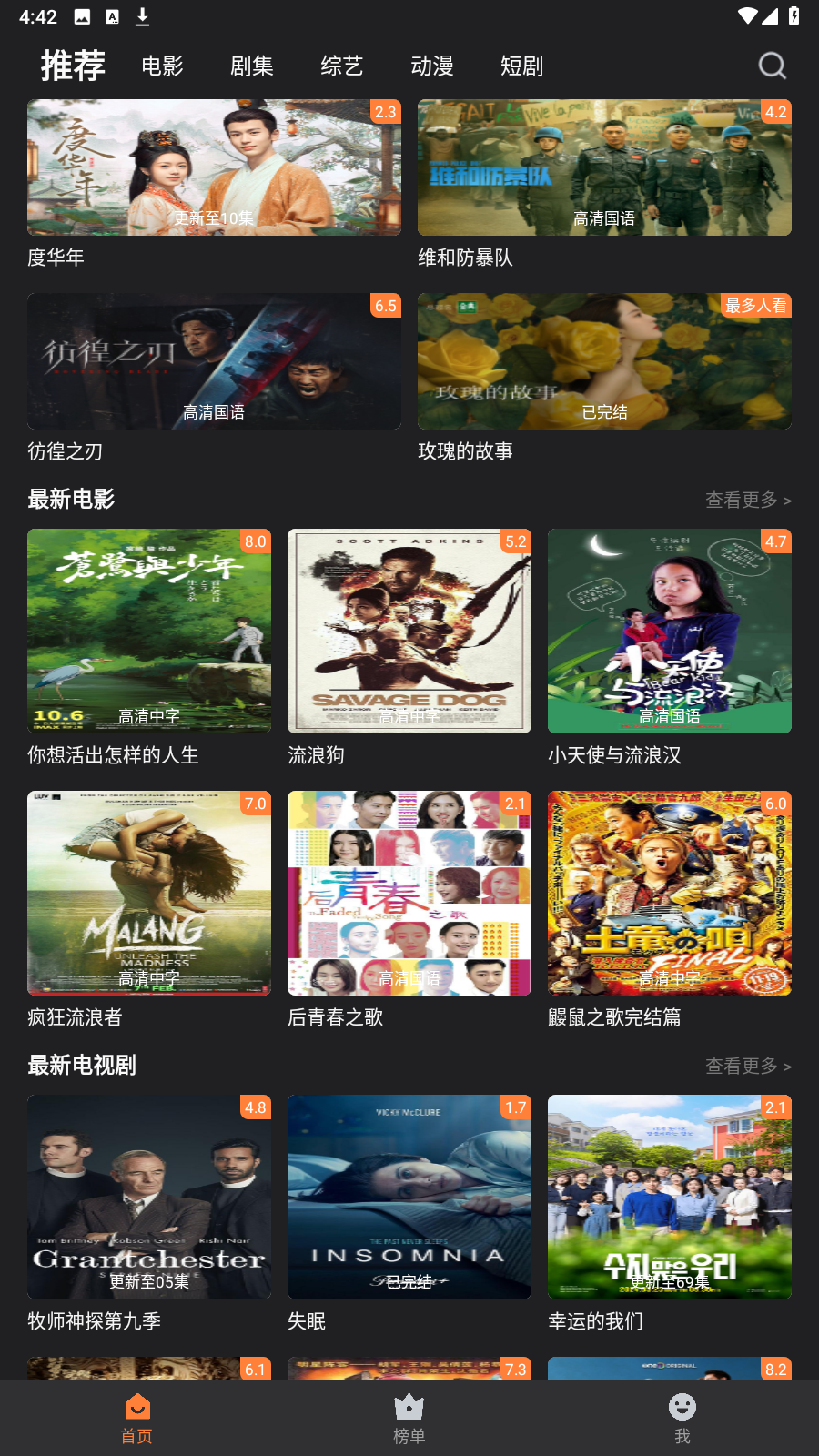
Task: Open the 小天使与流浪汉 poster
Action: pyautogui.click(x=670, y=631)
